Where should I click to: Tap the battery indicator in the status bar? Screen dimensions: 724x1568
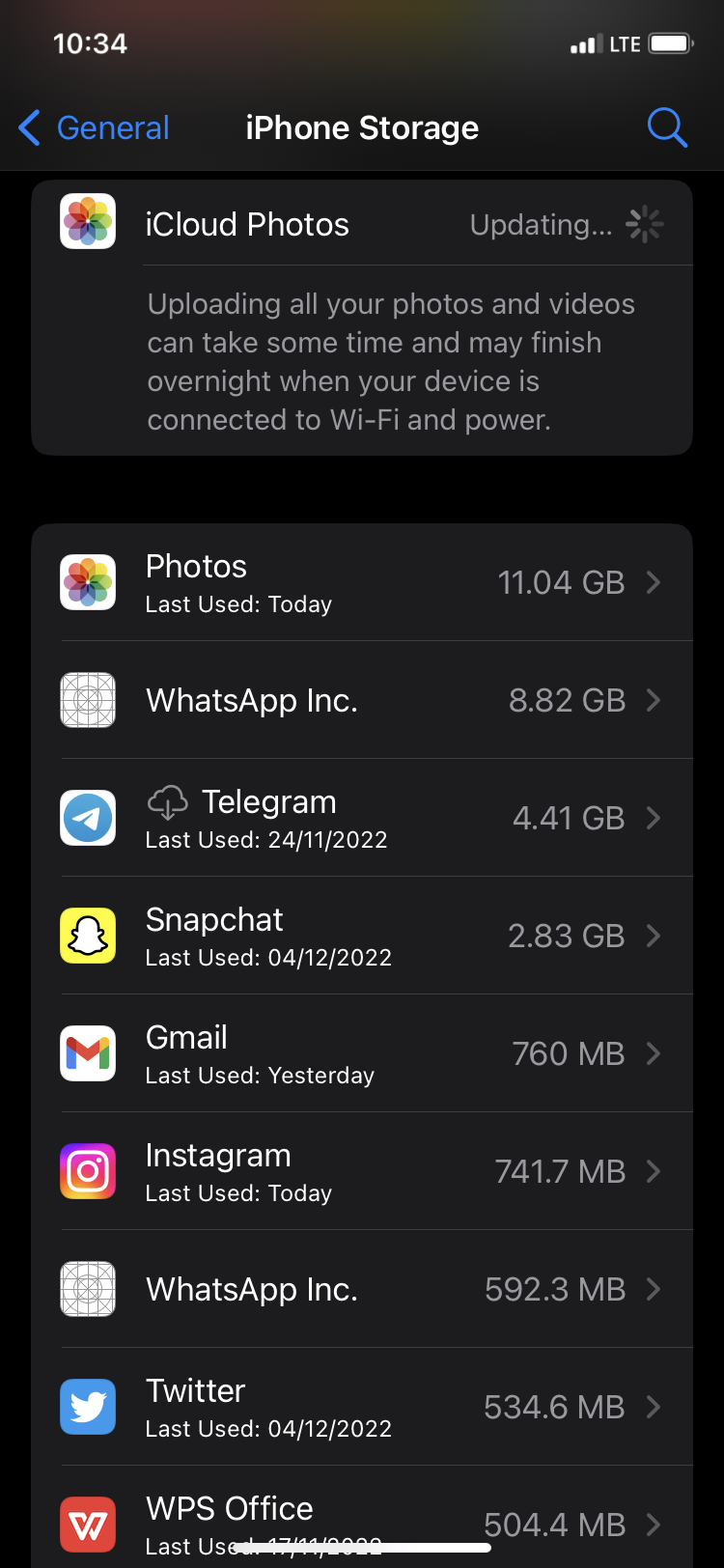coord(668,42)
